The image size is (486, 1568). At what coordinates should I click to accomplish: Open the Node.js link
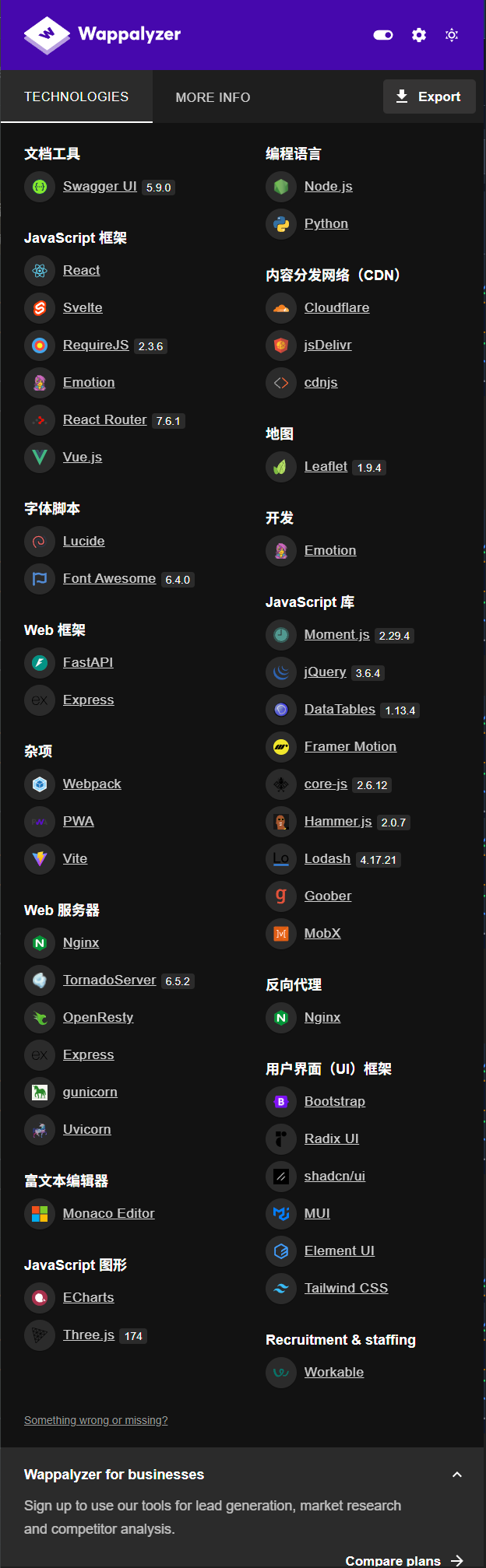click(x=328, y=186)
